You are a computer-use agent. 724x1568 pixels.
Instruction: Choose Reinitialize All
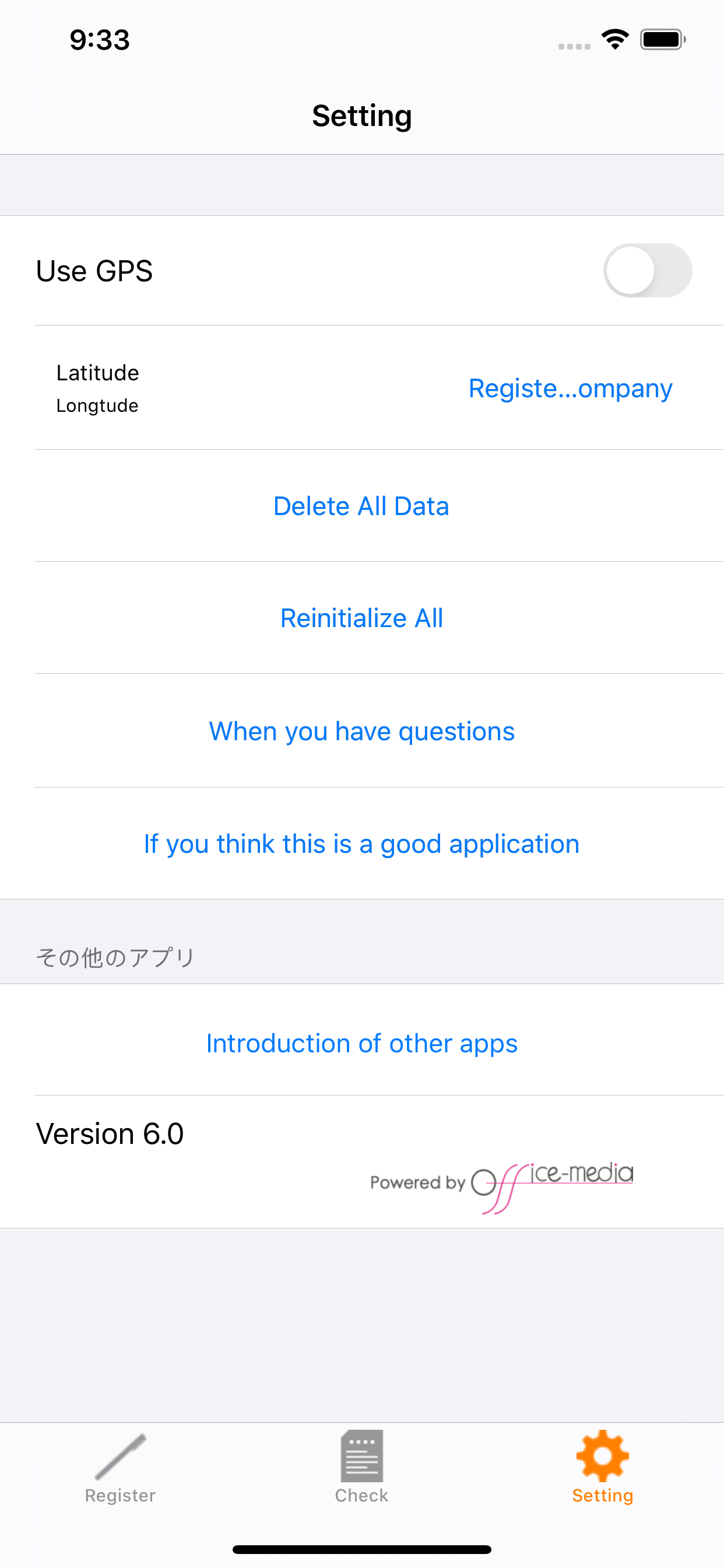(361, 618)
